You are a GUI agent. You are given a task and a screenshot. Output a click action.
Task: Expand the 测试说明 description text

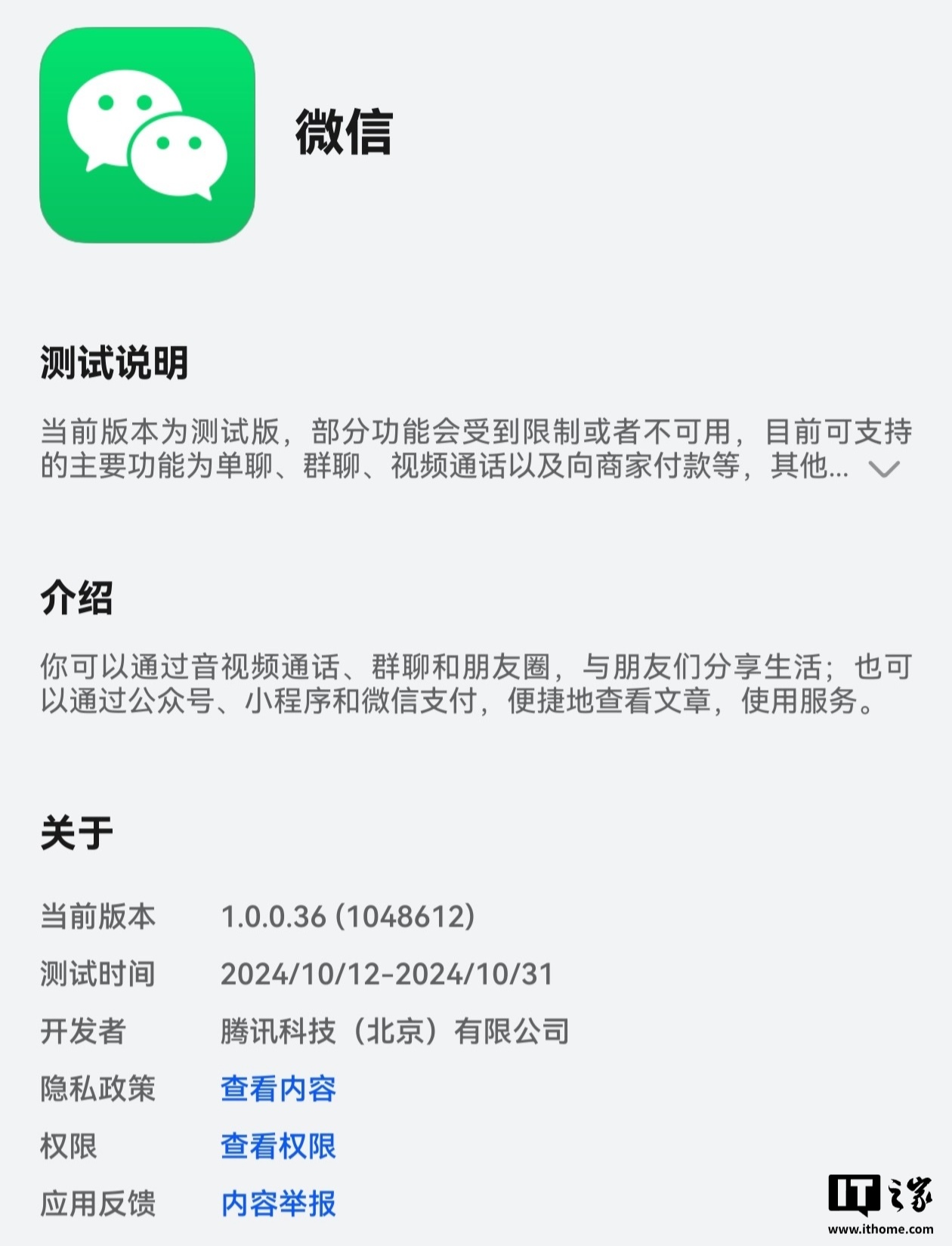(883, 469)
